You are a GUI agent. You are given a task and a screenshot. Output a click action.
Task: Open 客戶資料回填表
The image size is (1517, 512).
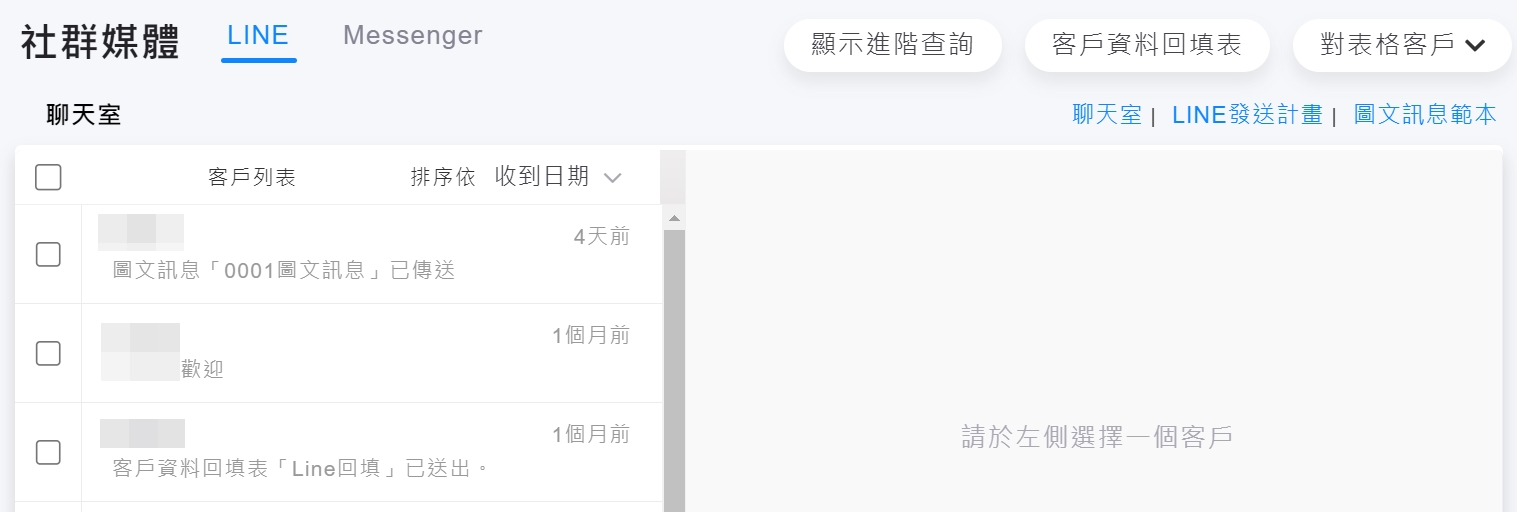coord(1147,45)
